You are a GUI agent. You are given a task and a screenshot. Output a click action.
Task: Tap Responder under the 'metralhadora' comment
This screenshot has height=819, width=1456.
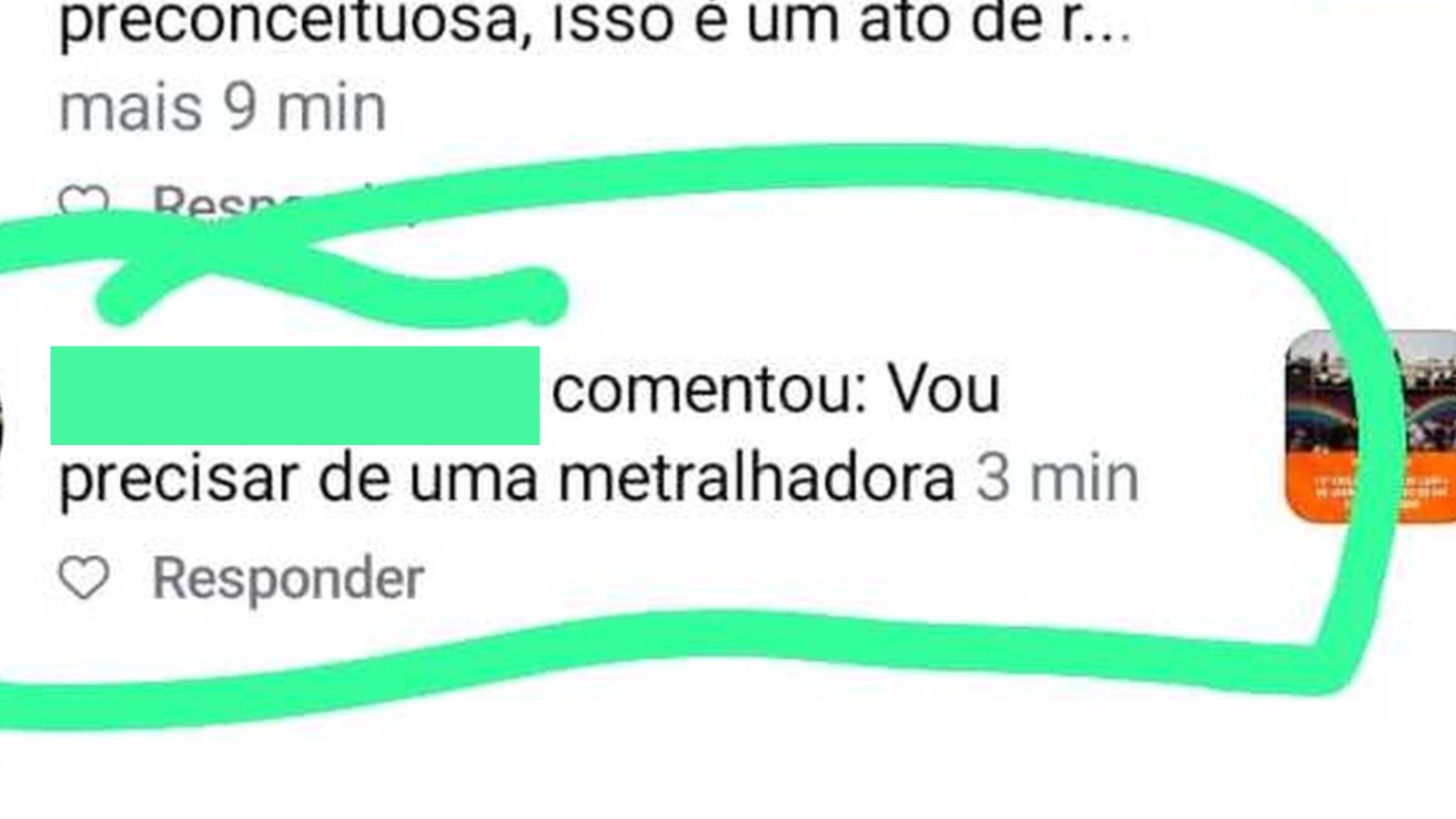(x=288, y=579)
